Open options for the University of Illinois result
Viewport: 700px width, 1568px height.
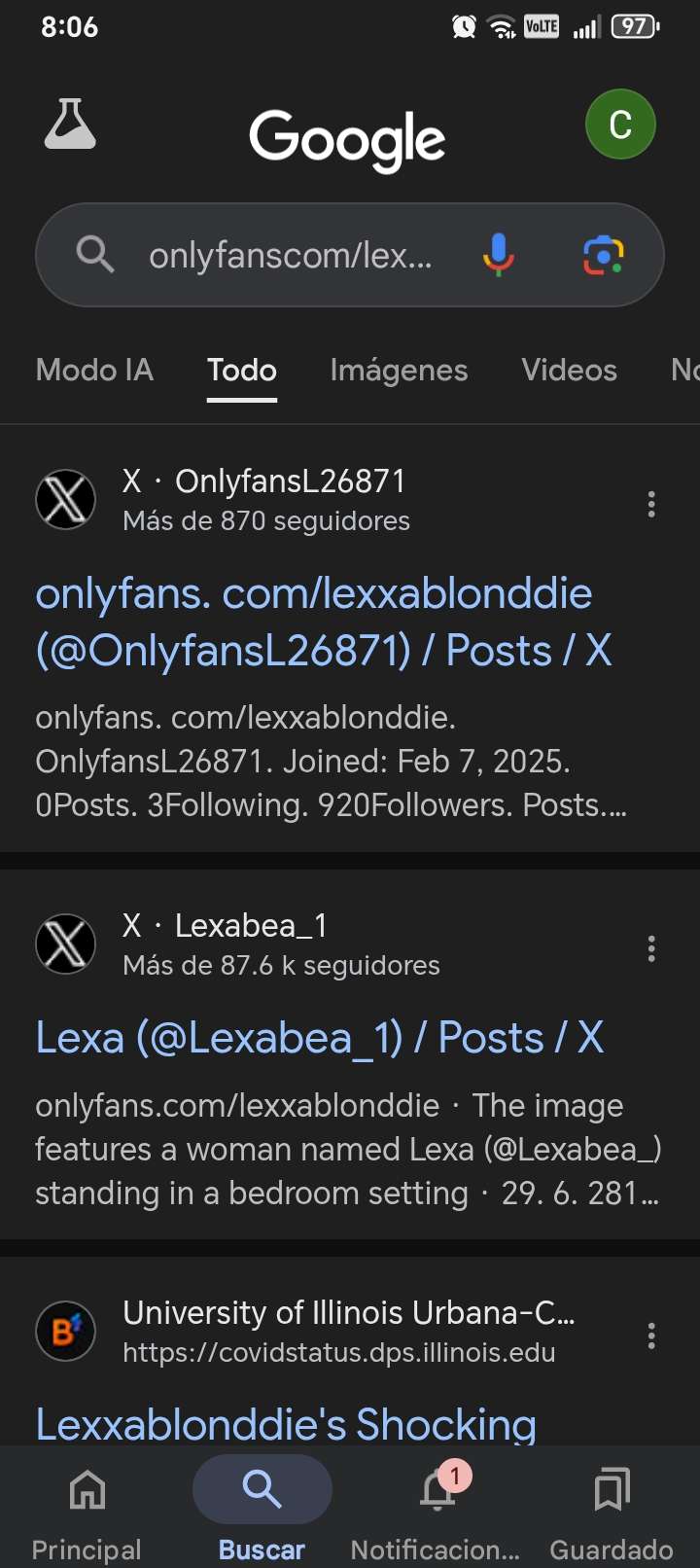pos(651,1336)
